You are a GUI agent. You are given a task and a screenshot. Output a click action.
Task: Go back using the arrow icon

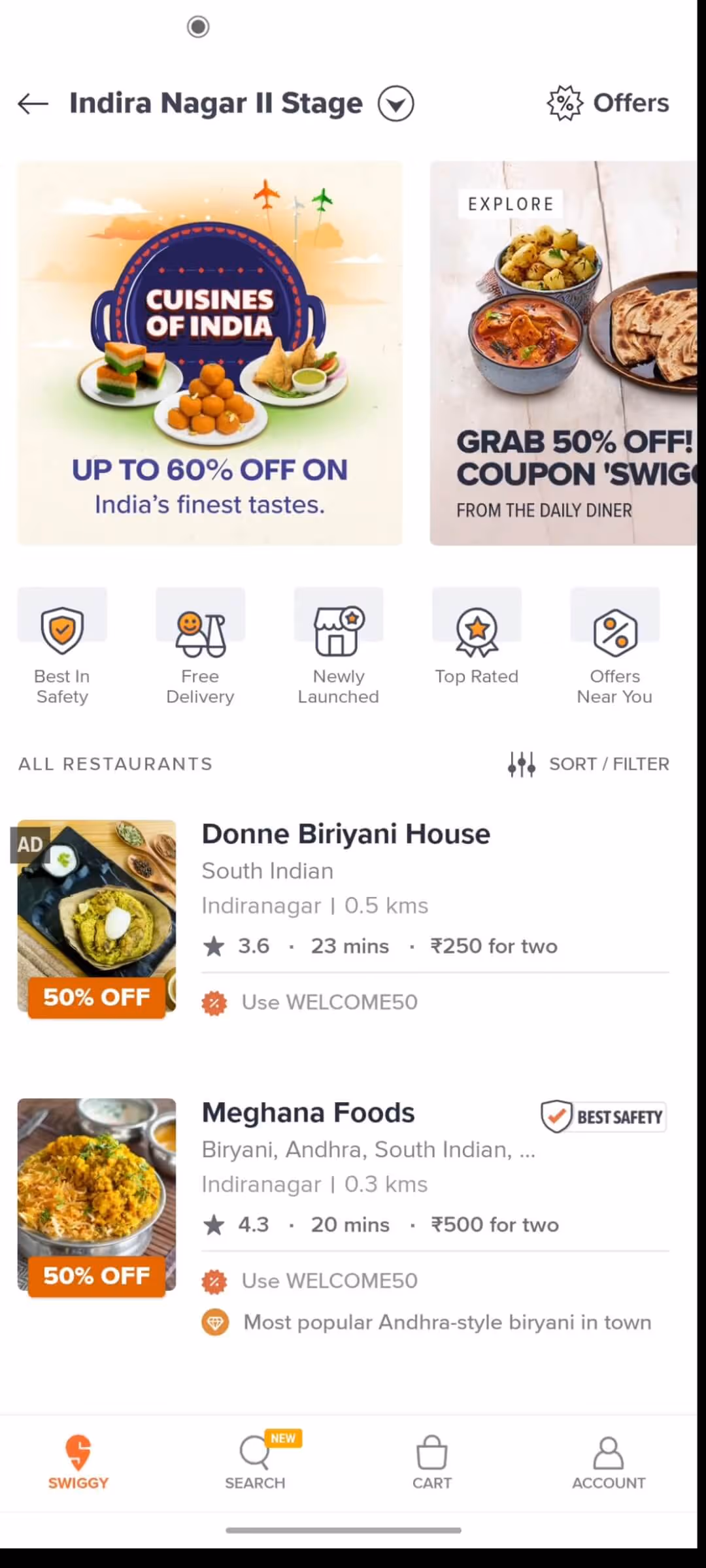coord(33,103)
